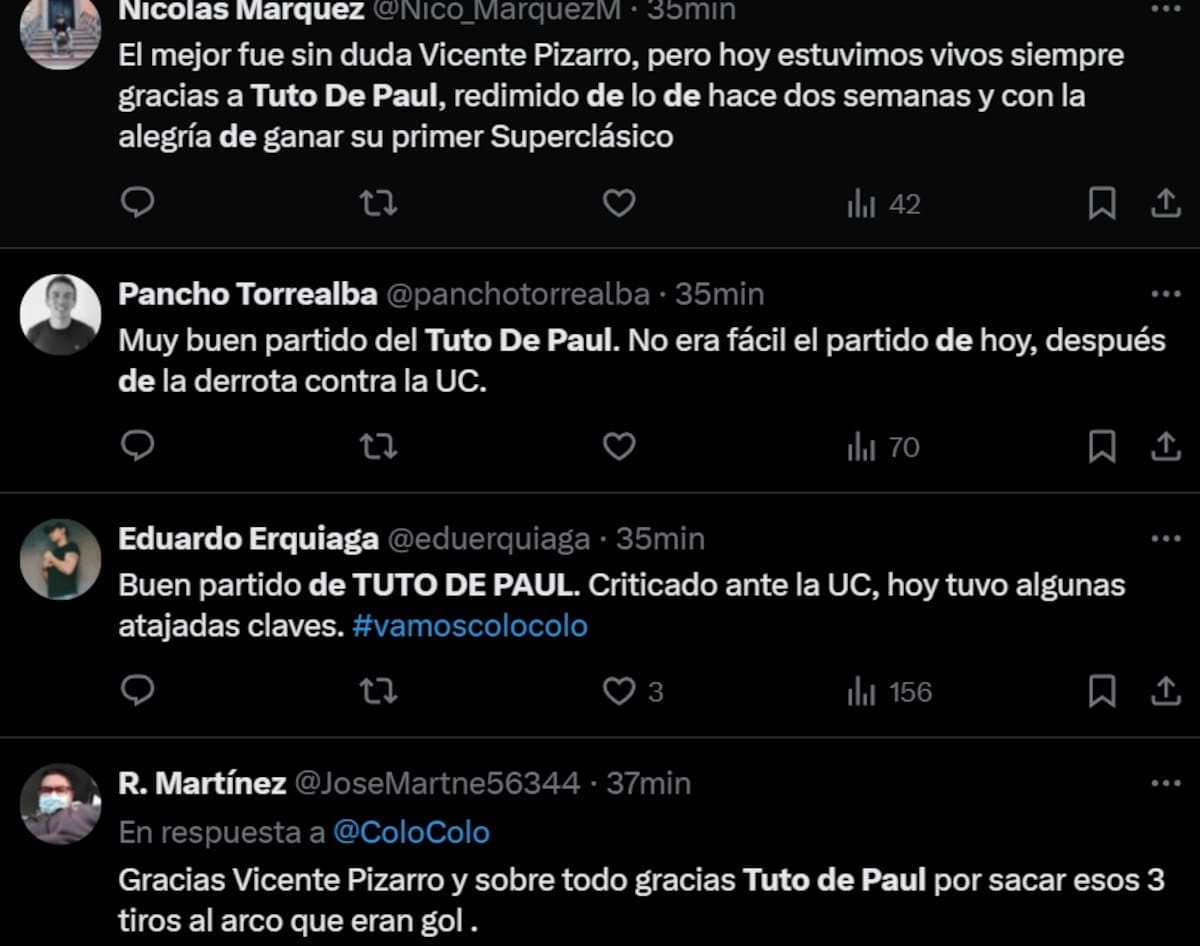Image resolution: width=1200 pixels, height=946 pixels.
Task: Share Nicolas Marquez's tweet
Action: coord(1165,204)
